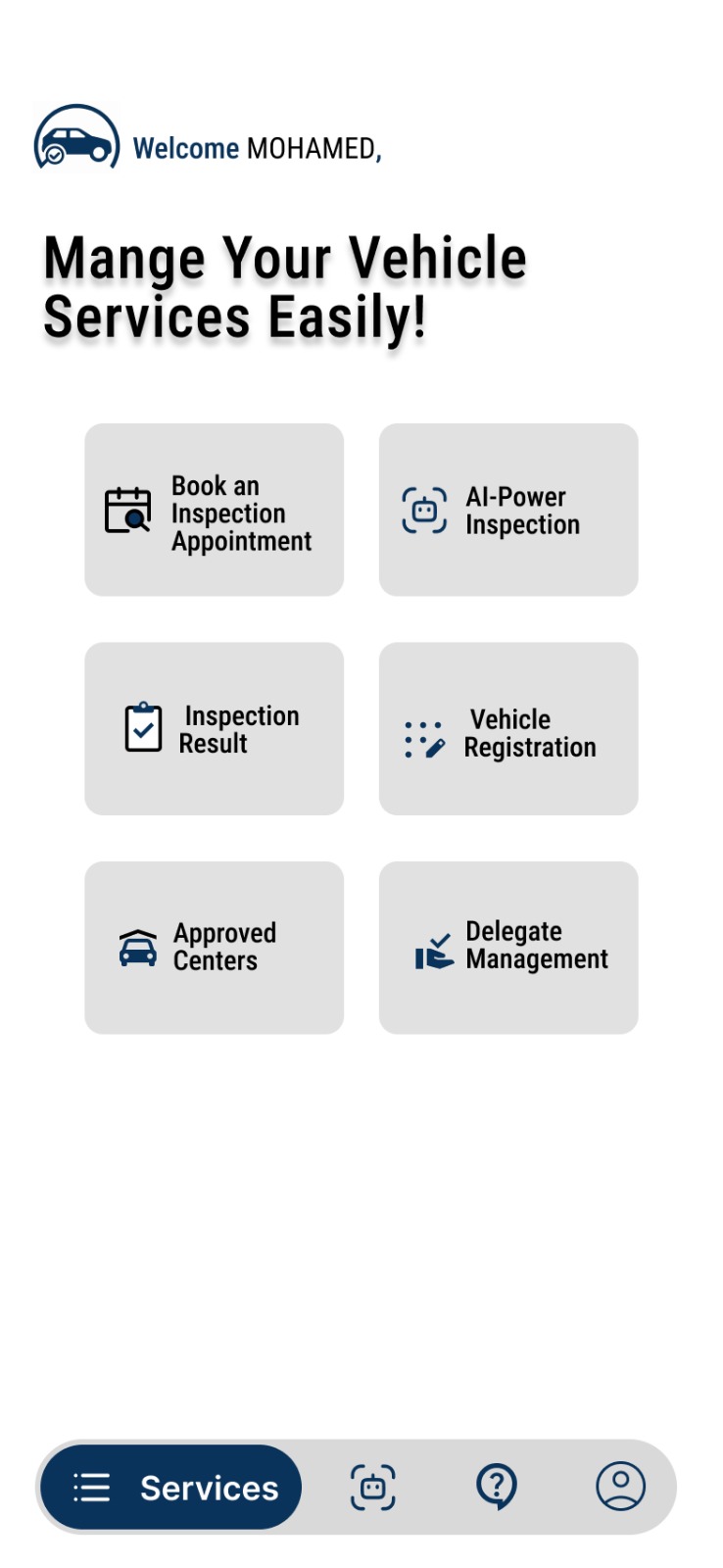The height and width of the screenshot is (1568, 723).
Task: Click the Delegate Management handover icon
Action: coord(431,946)
